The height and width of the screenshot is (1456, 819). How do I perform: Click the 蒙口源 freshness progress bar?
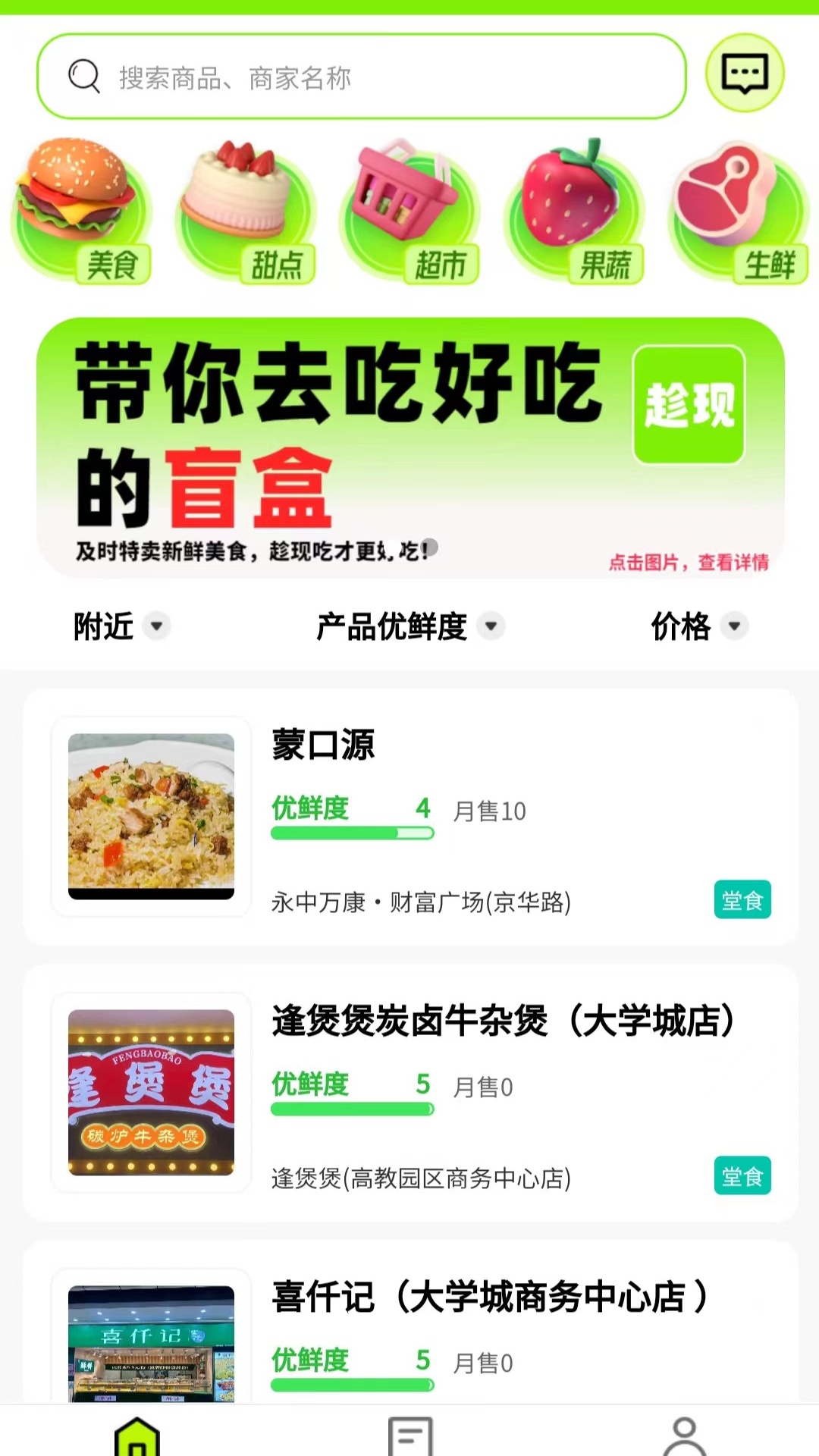[351, 832]
